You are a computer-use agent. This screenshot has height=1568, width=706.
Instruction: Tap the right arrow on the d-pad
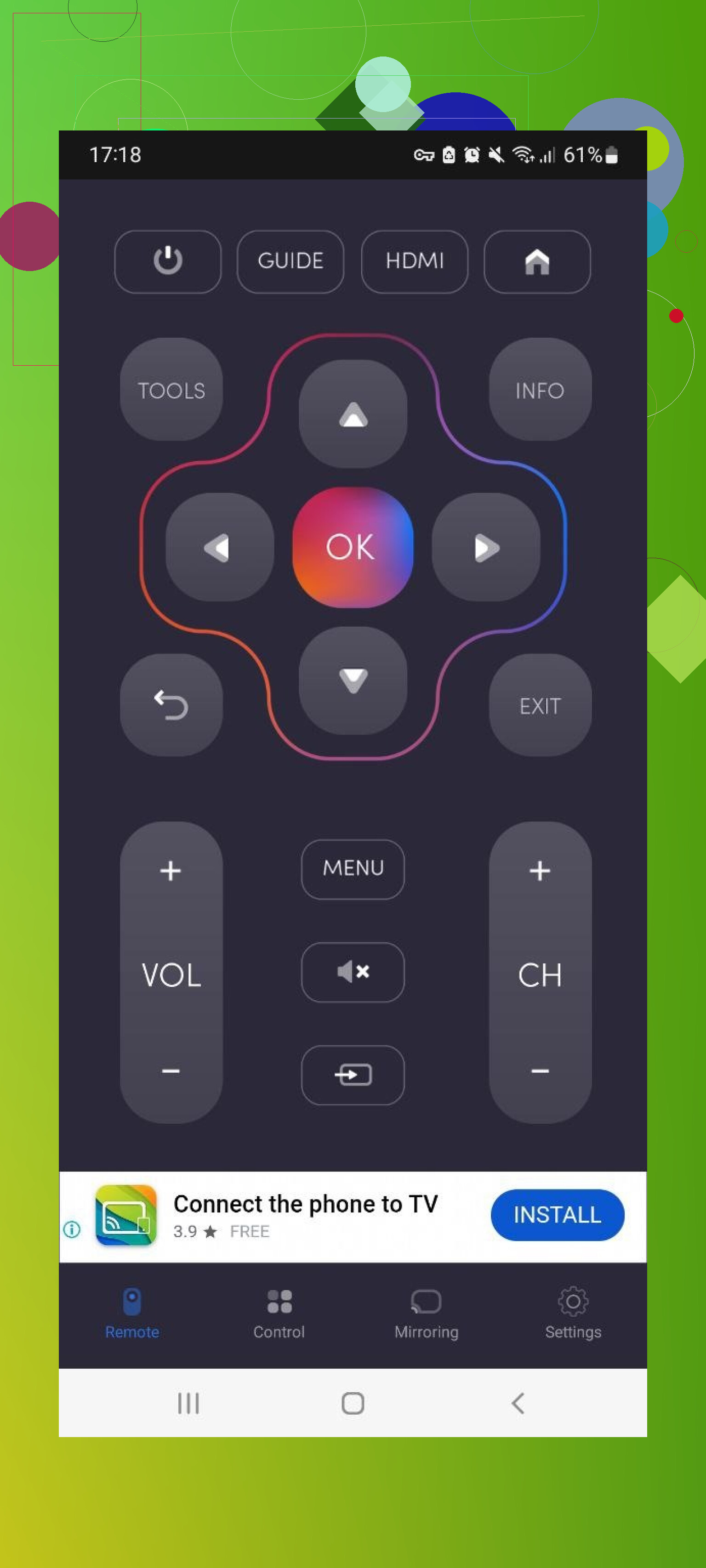[x=485, y=547]
